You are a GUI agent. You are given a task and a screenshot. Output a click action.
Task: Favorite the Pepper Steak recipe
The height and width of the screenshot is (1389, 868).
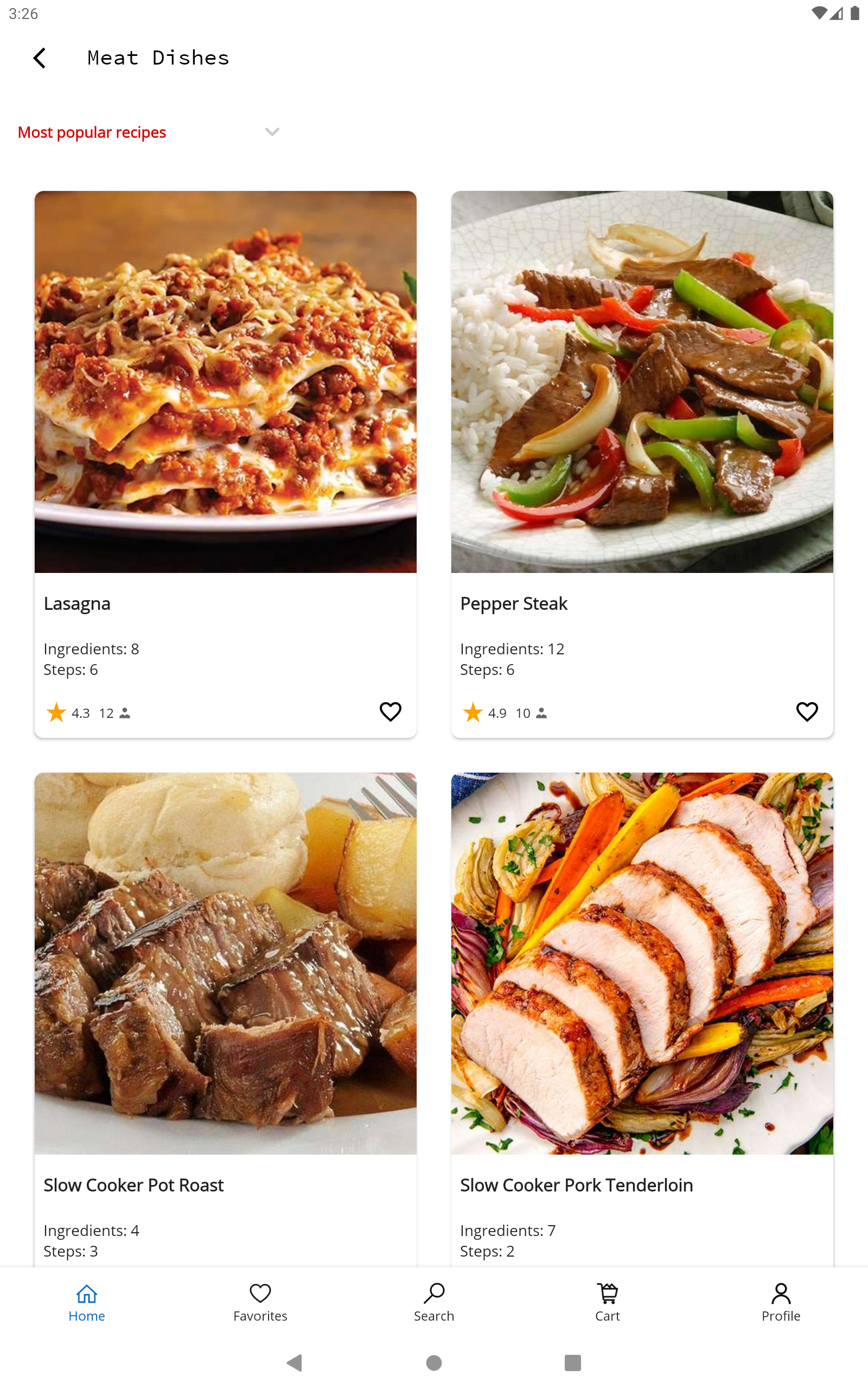pyautogui.click(x=807, y=712)
